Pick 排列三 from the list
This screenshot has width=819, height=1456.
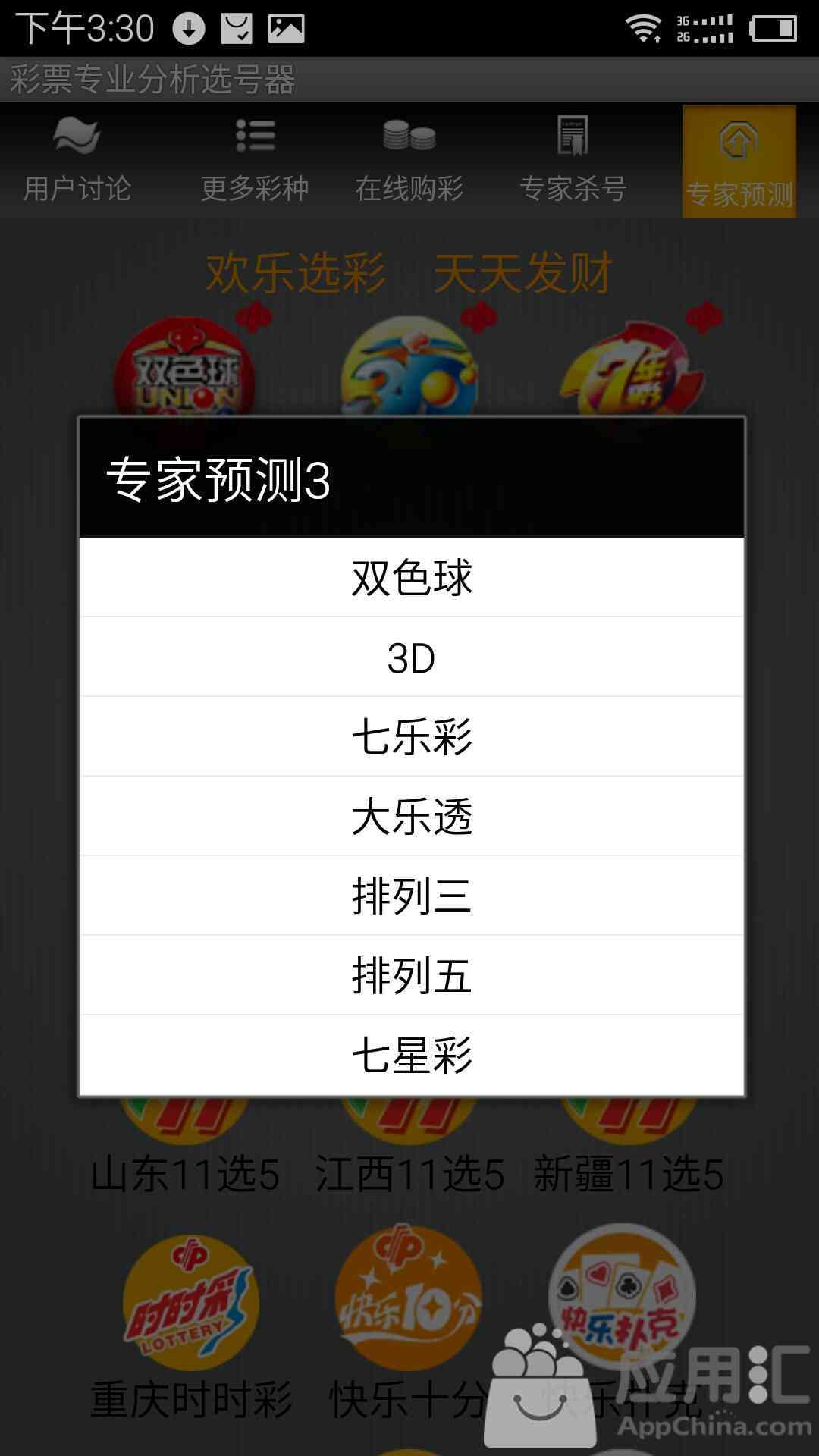(x=412, y=896)
